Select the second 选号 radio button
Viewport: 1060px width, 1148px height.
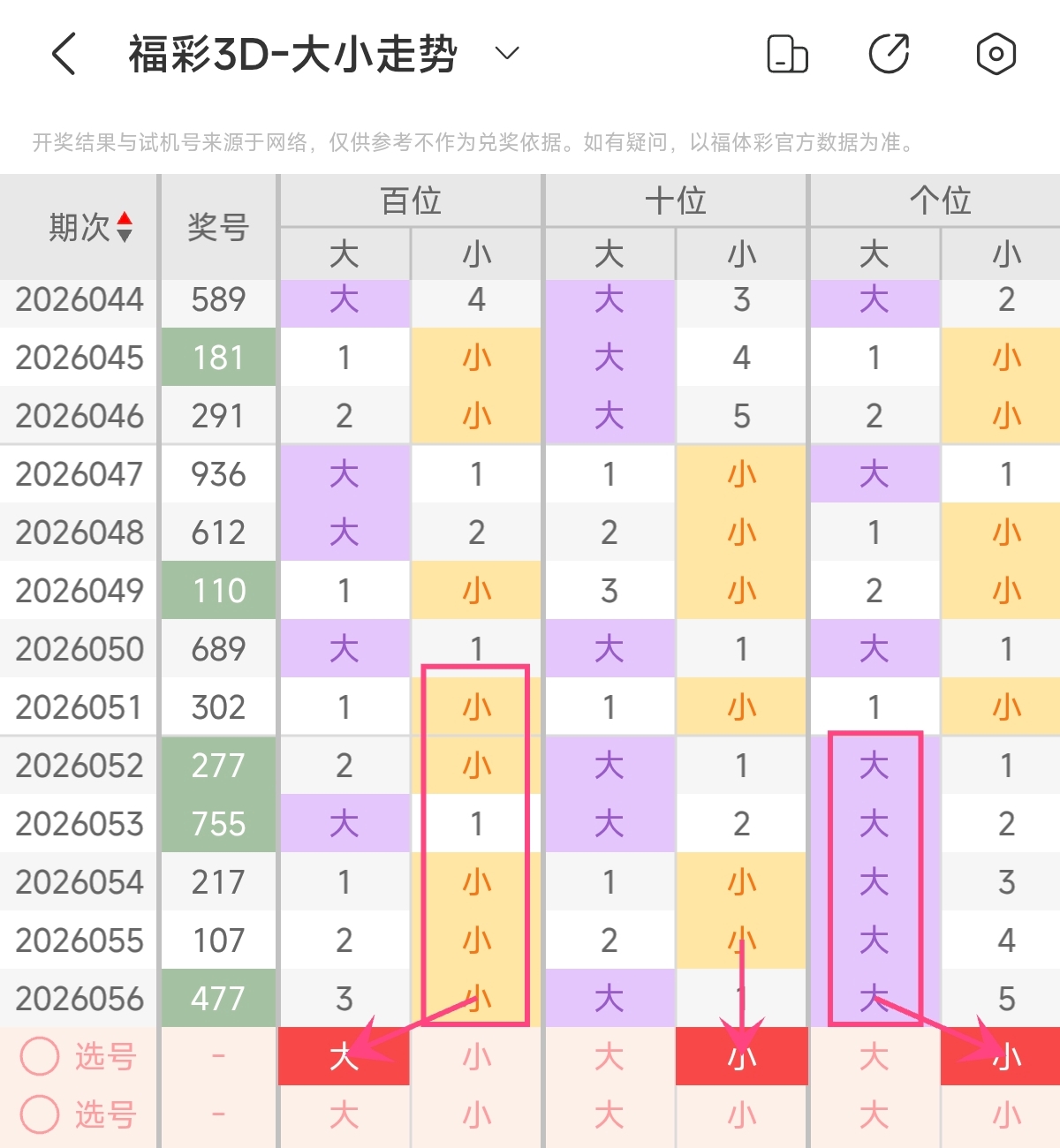pyautogui.click(x=40, y=1114)
